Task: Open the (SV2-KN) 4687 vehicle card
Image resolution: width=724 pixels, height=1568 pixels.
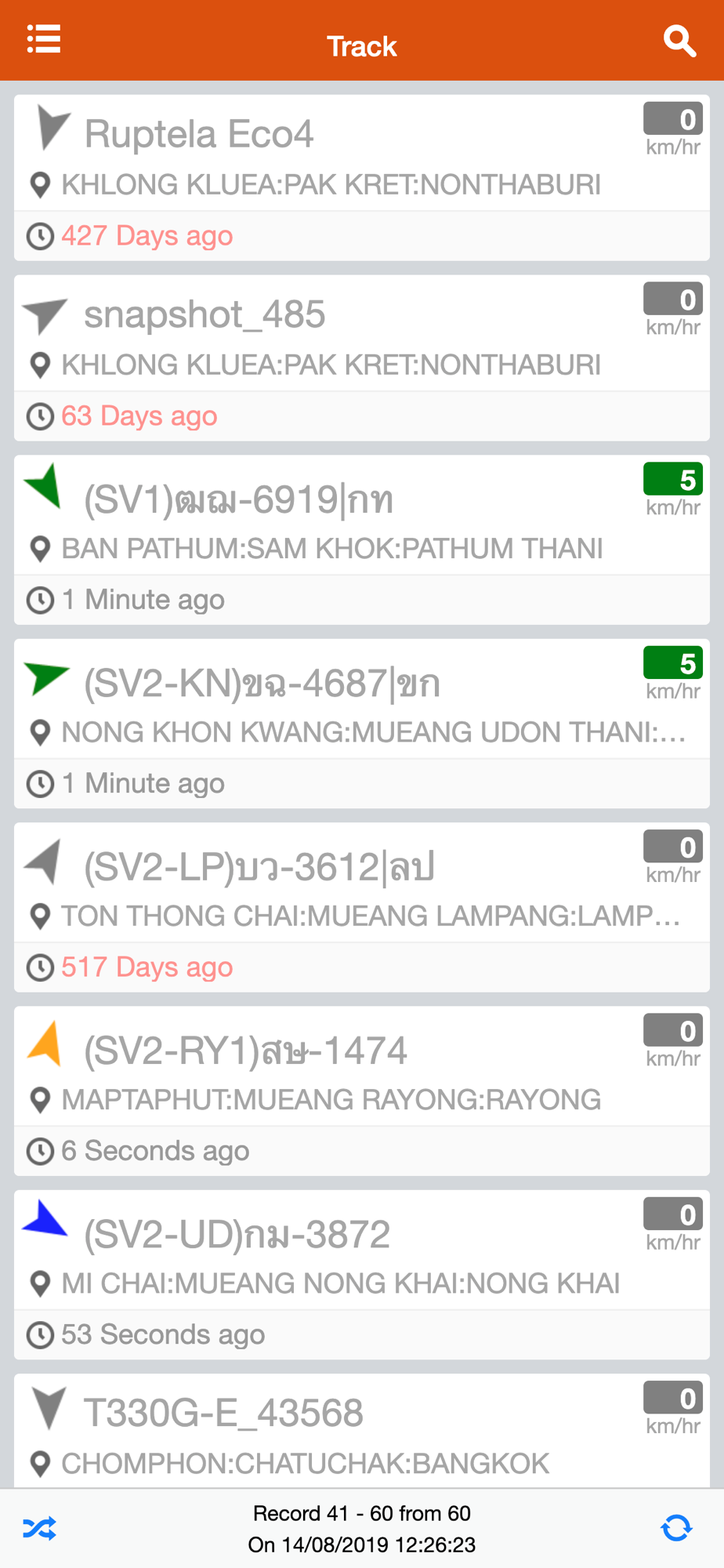Action: click(362, 724)
